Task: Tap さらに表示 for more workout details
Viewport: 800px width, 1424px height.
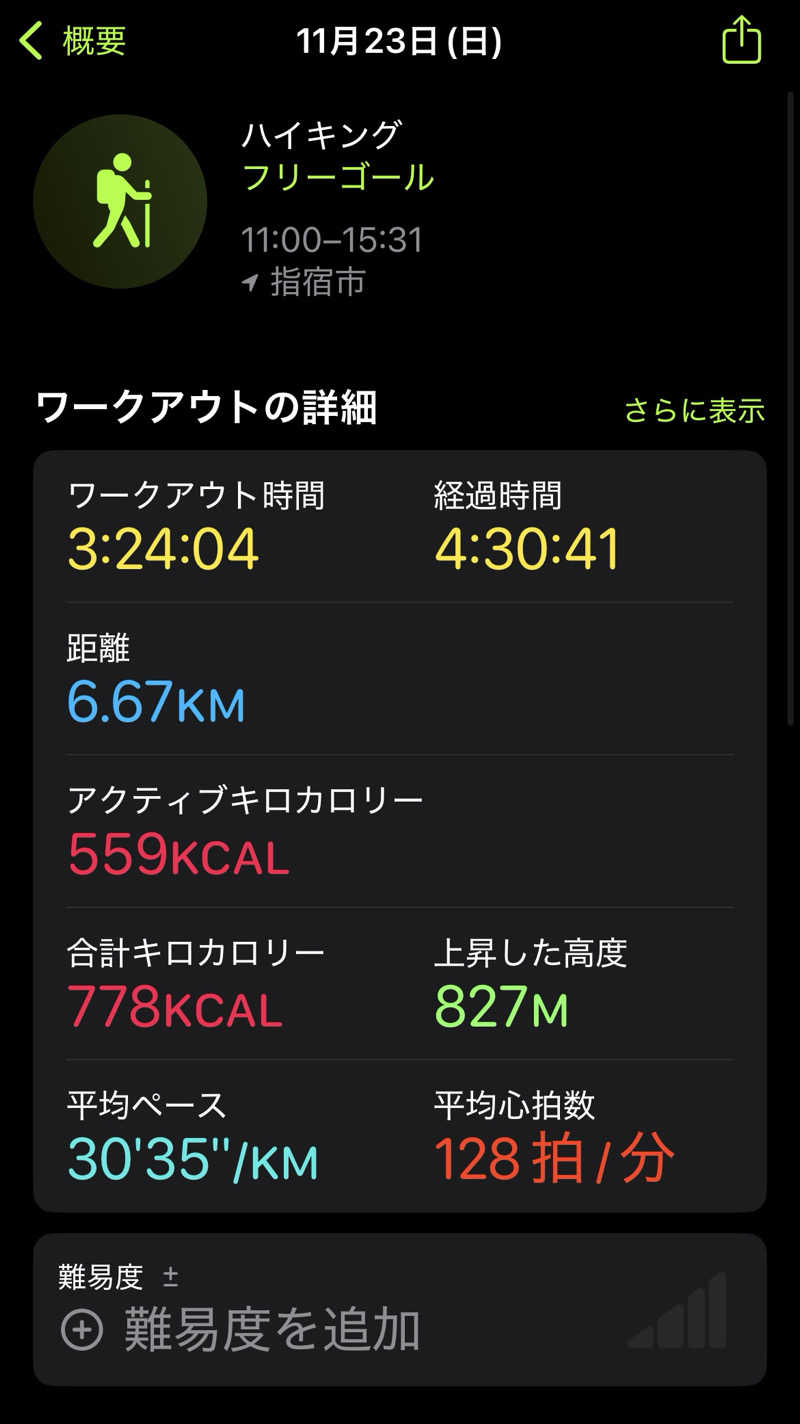Action: click(x=694, y=410)
